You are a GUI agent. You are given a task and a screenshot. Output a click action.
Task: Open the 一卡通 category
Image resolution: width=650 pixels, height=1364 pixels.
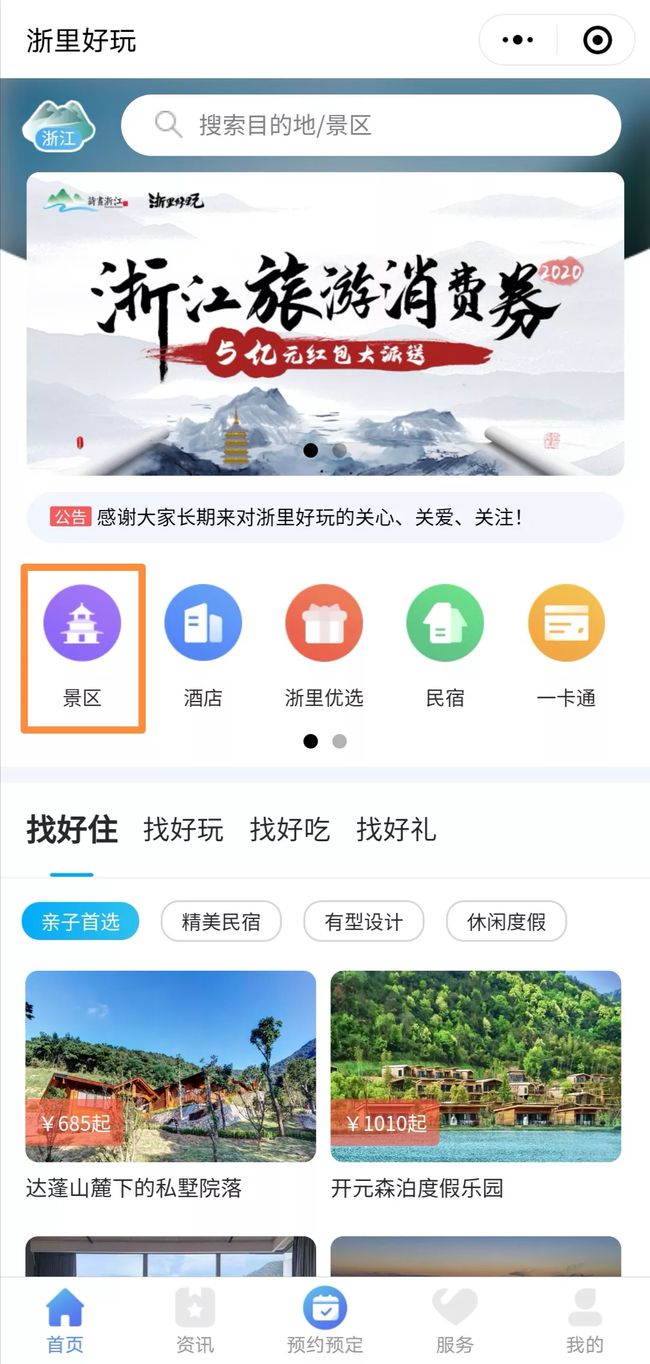coord(566,647)
